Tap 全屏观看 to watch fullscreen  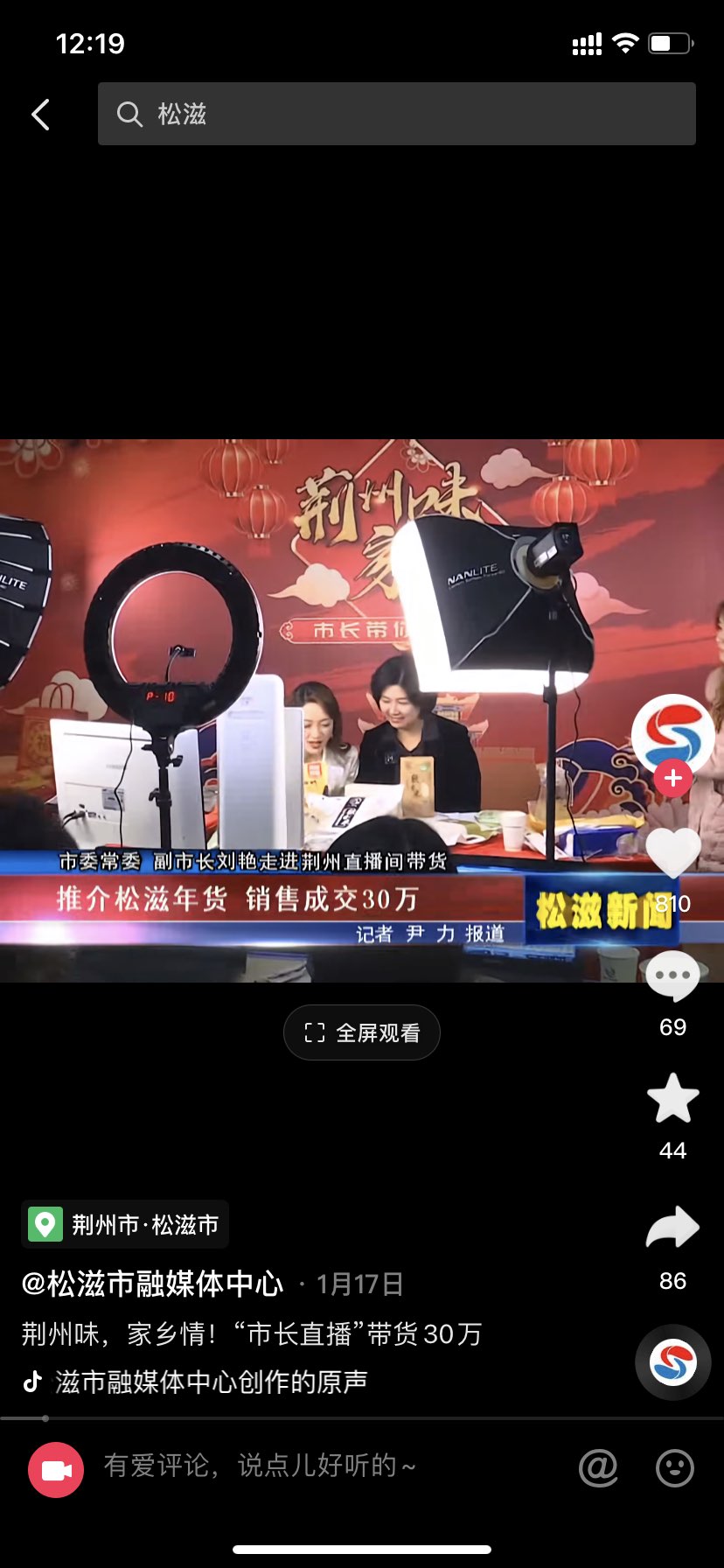362,1032
